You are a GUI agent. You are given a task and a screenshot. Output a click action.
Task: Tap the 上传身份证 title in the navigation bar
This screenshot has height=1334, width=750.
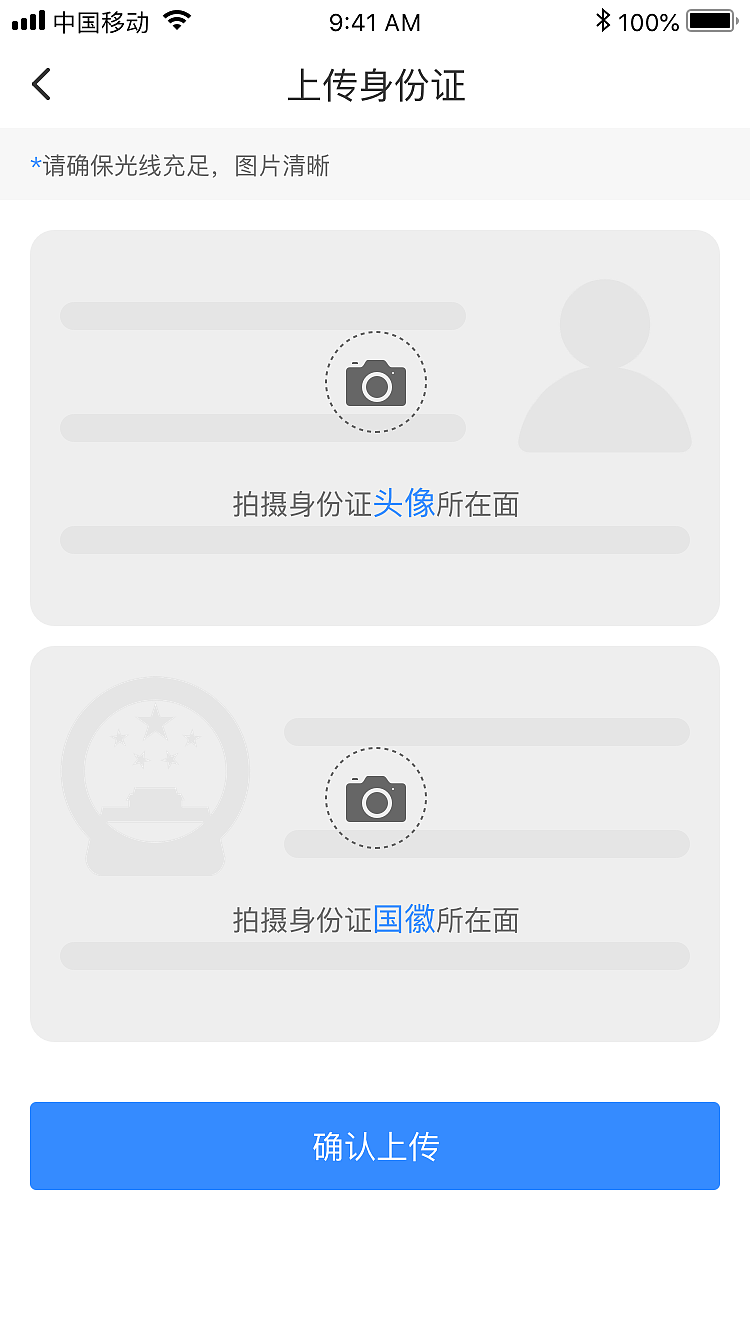click(375, 86)
